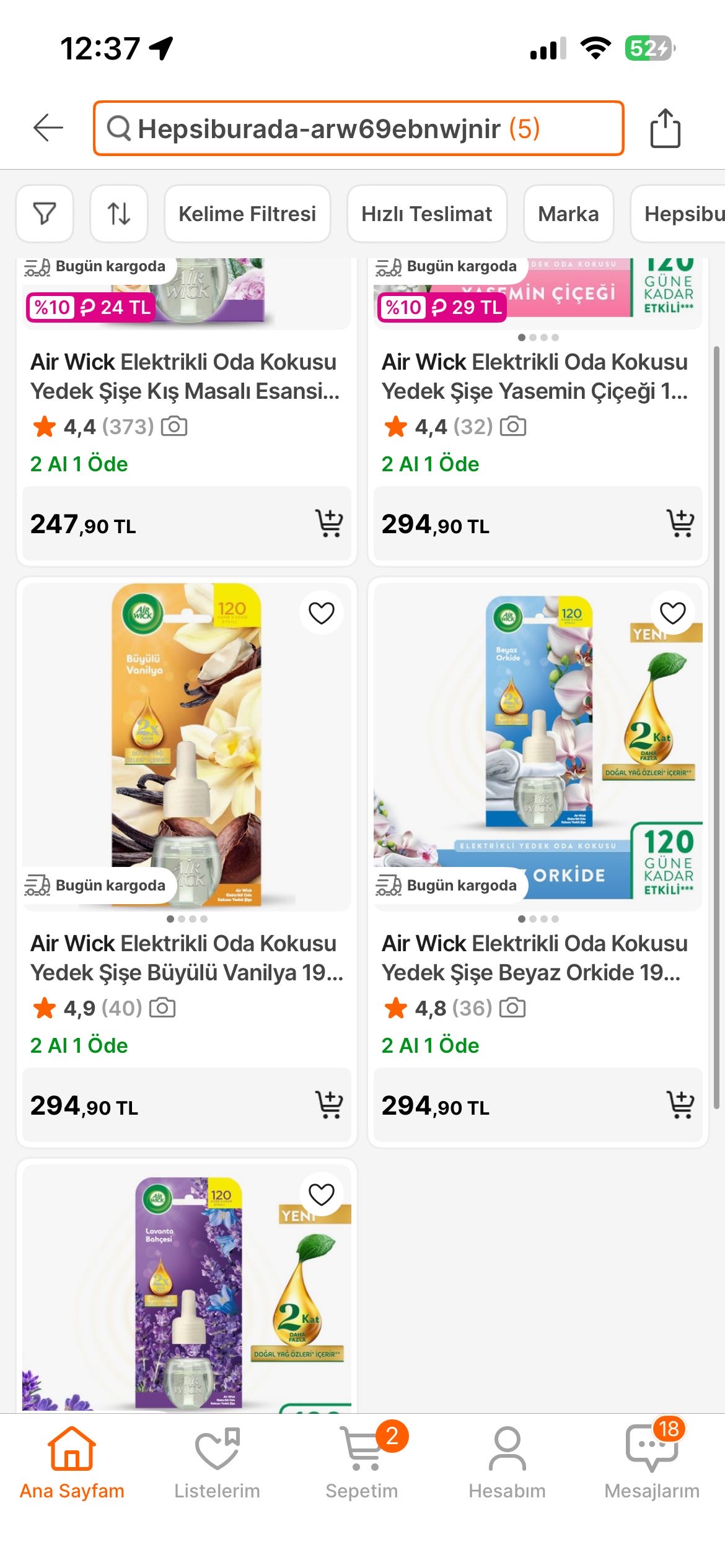Favorite the Beyaz Orkide refill
Viewport: 725px width, 1568px height.
(x=672, y=613)
